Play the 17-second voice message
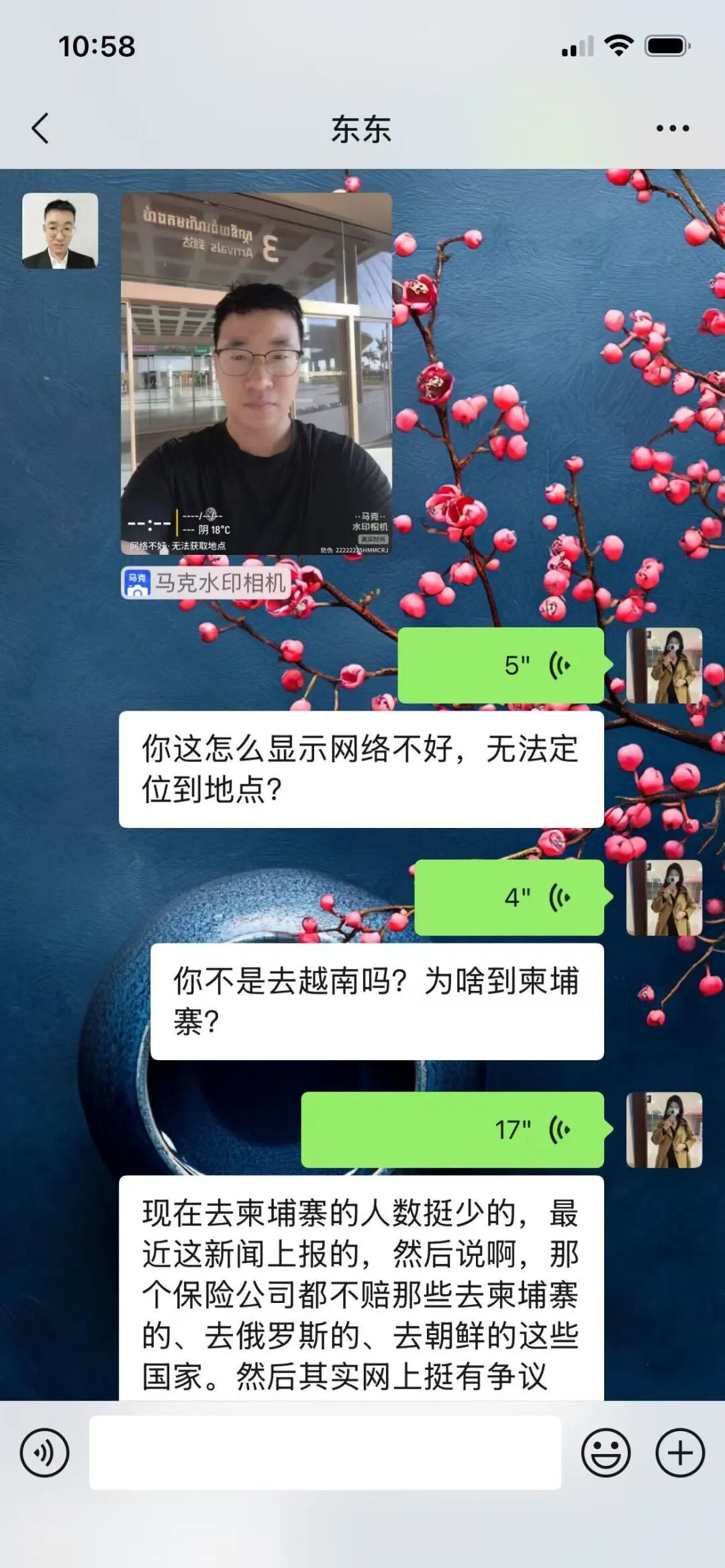Viewport: 725px width, 1568px height. pyautogui.click(x=452, y=1130)
